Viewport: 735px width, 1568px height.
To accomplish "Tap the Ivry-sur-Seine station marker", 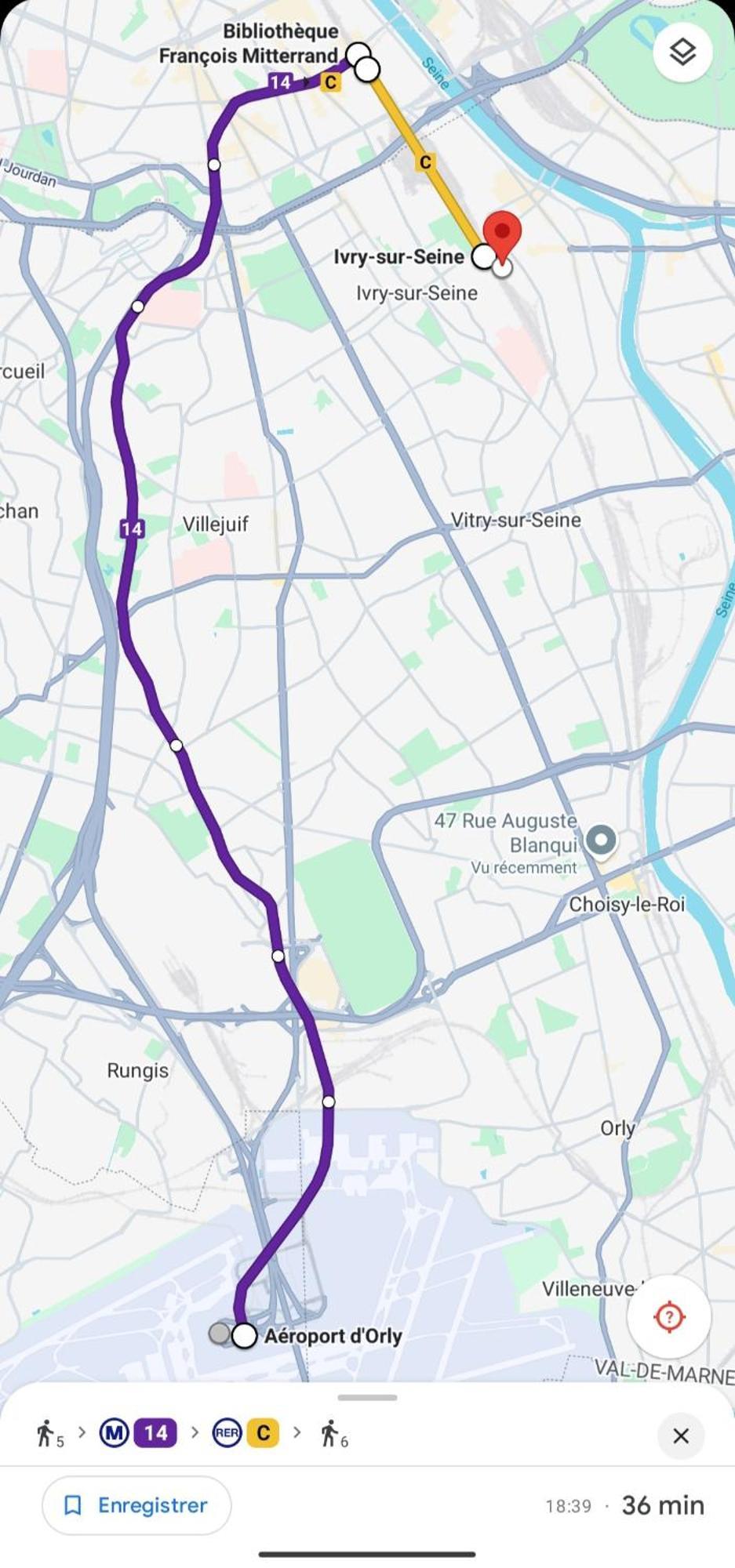I will click(x=485, y=256).
